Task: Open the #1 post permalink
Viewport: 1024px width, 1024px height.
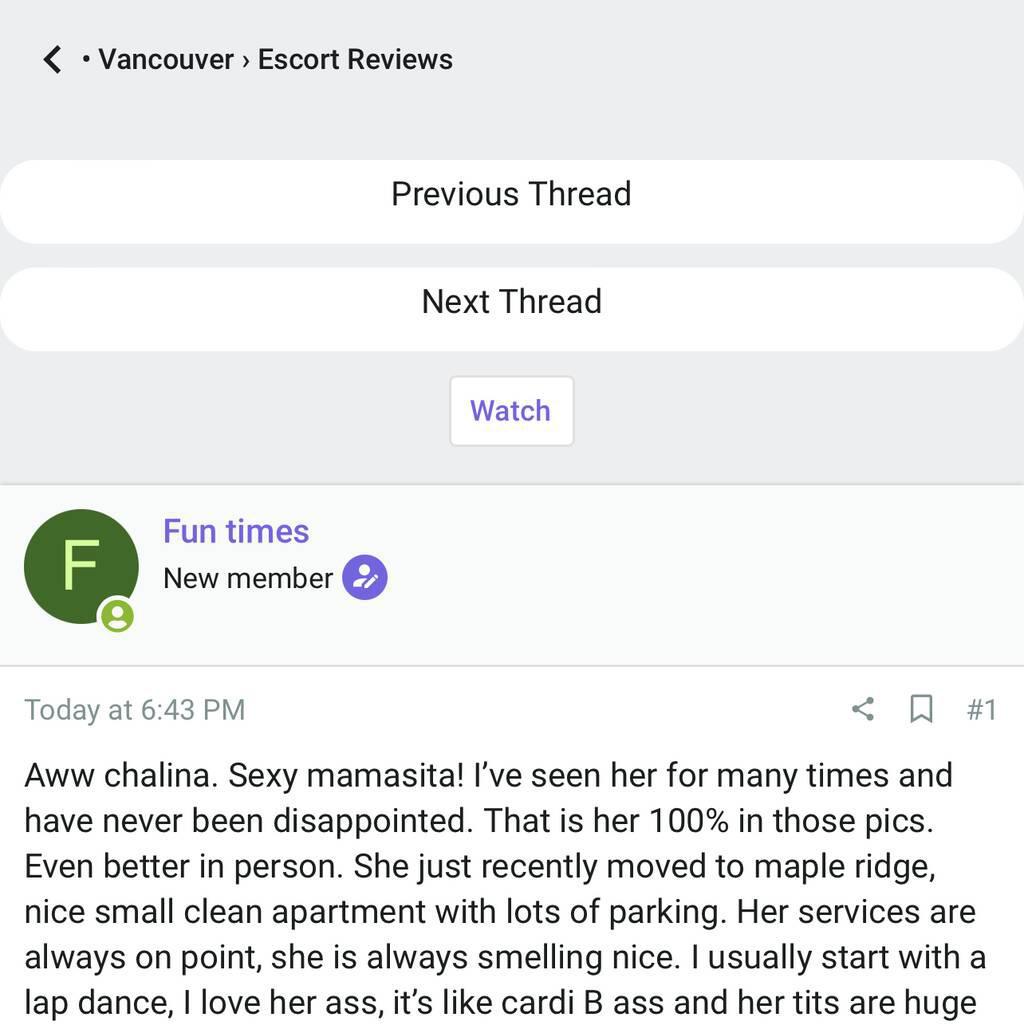Action: point(981,709)
